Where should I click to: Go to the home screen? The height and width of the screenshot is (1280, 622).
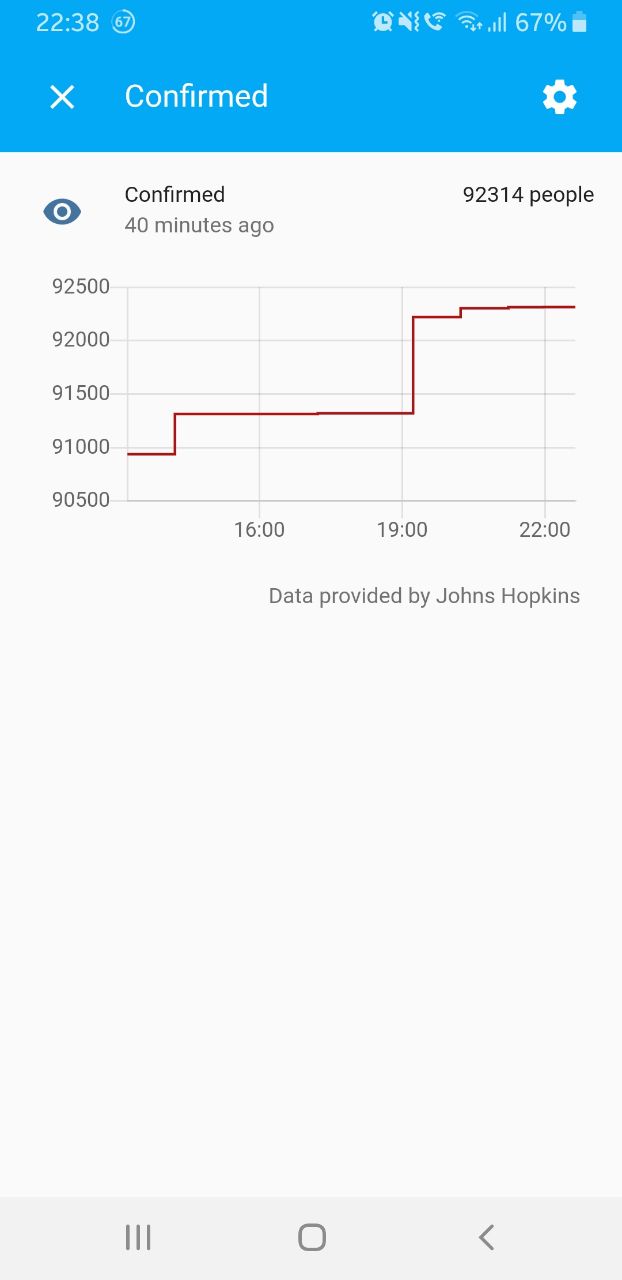tap(312, 1237)
